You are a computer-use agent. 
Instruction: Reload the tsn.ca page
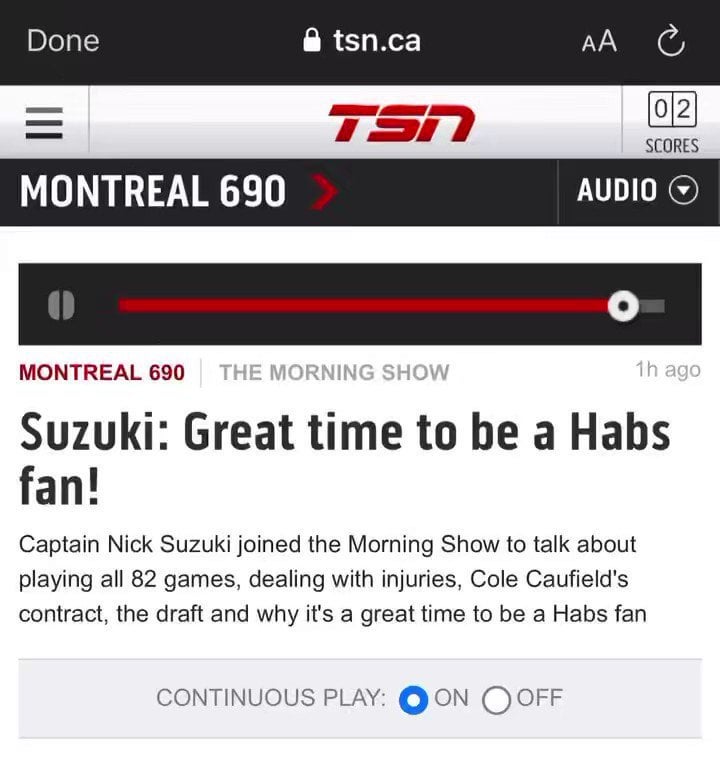coord(669,41)
